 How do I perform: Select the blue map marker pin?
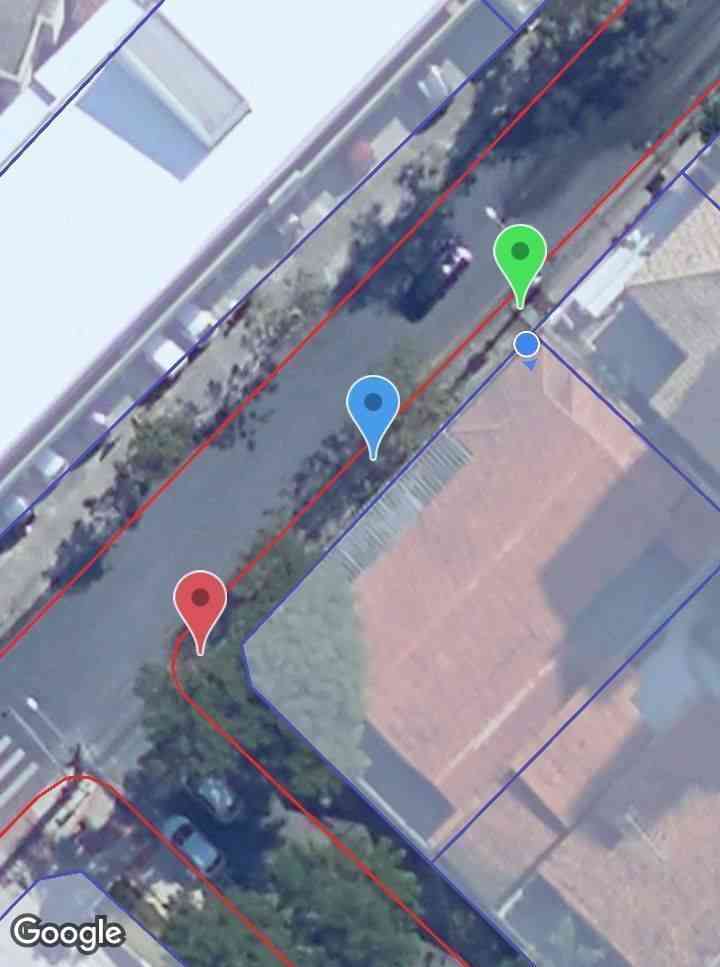click(x=373, y=406)
